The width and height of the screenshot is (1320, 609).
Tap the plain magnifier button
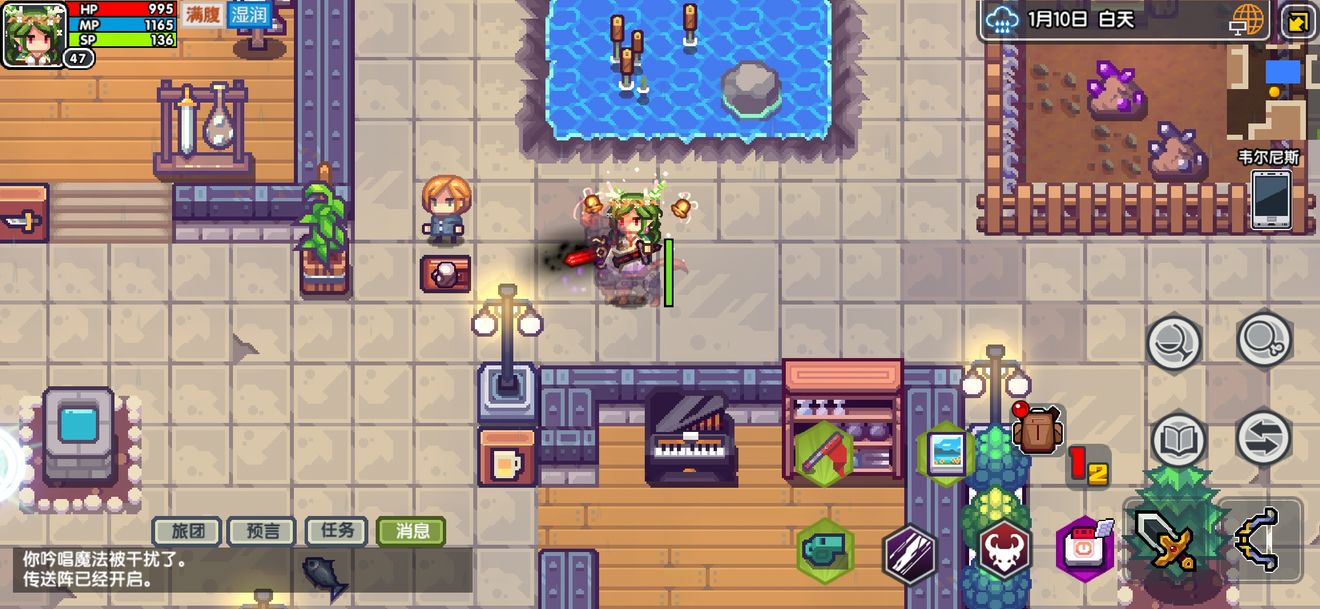(1174, 342)
